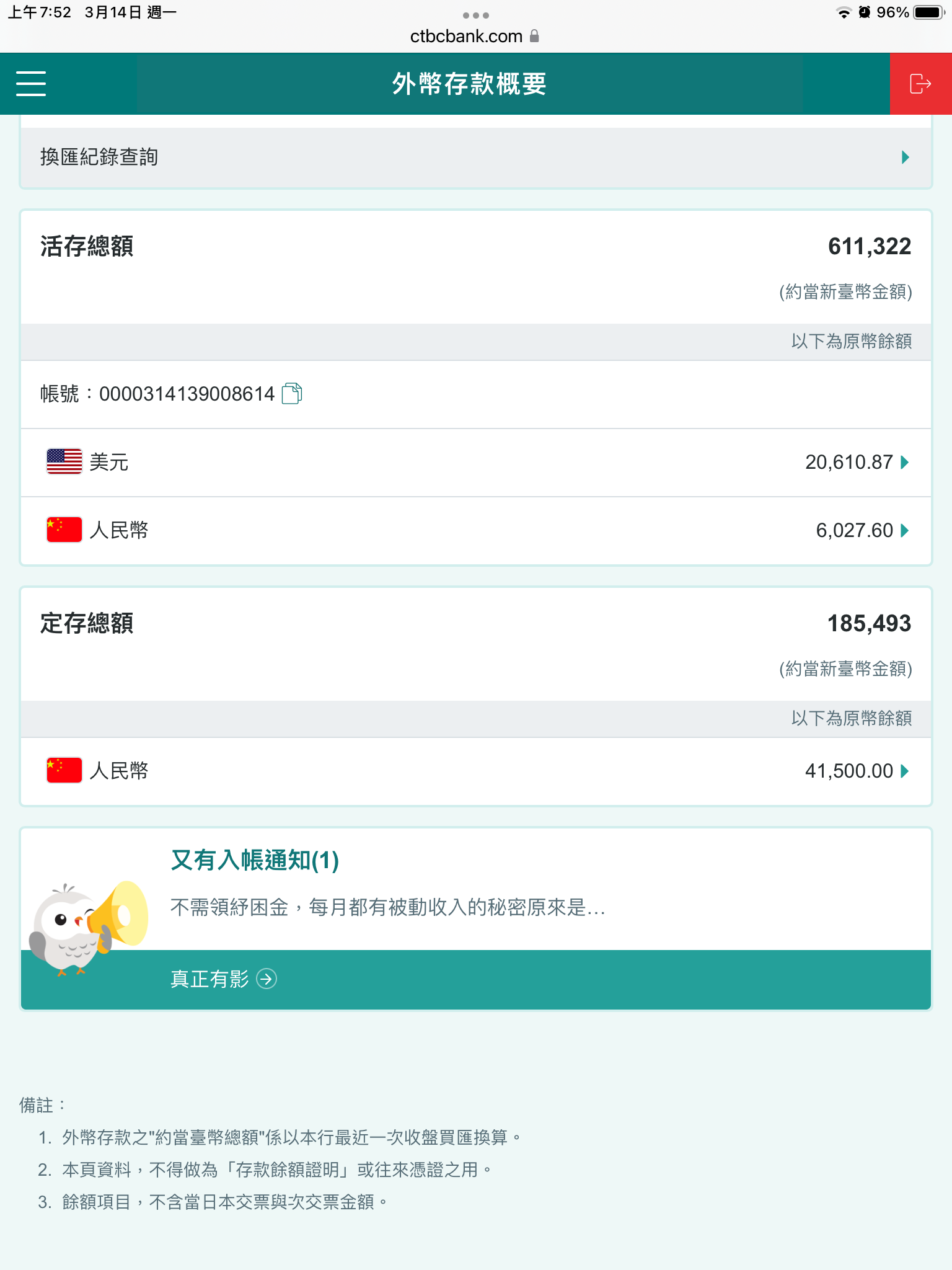Open the hamburger menu
This screenshot has width=952, height=1270.
pos(31,84)
